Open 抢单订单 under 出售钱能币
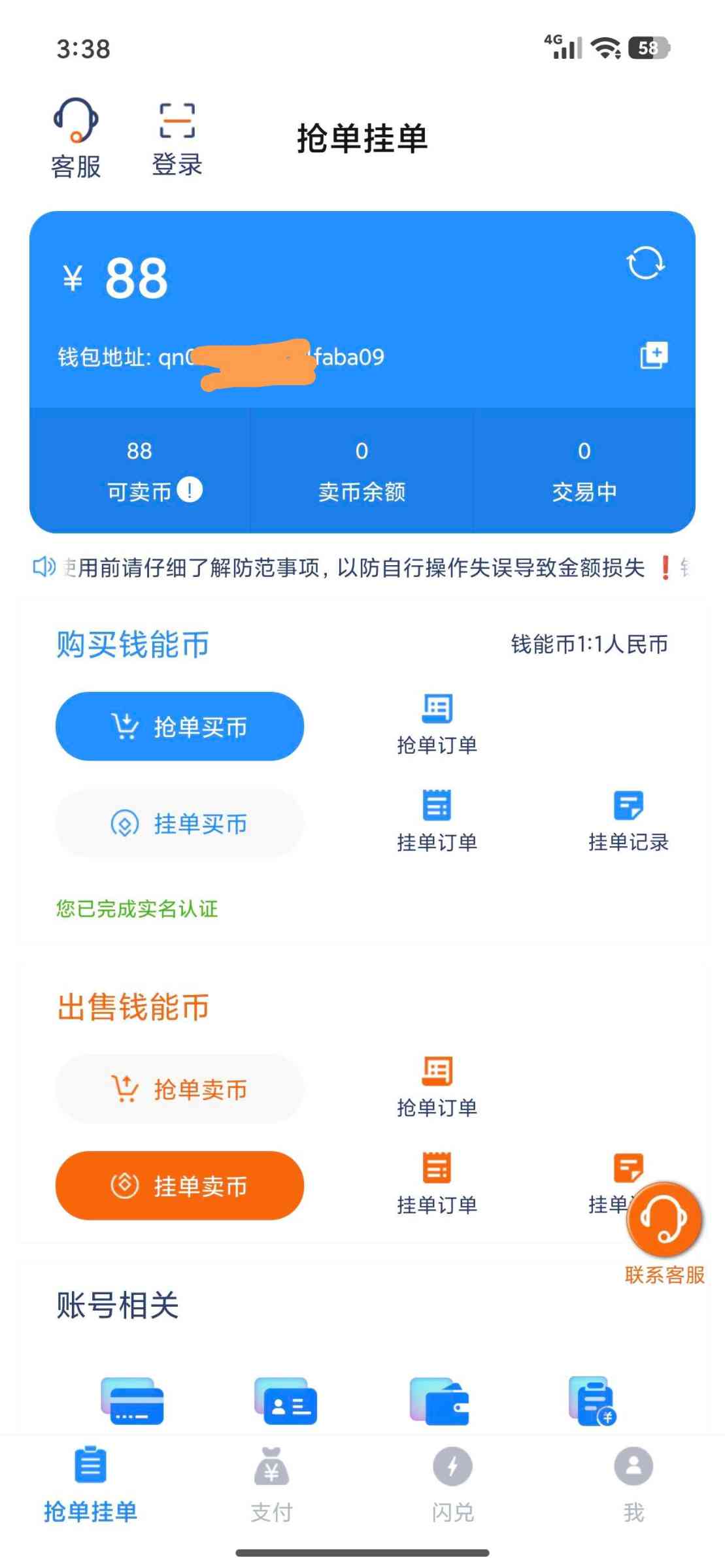 (x=437, y=1087)
